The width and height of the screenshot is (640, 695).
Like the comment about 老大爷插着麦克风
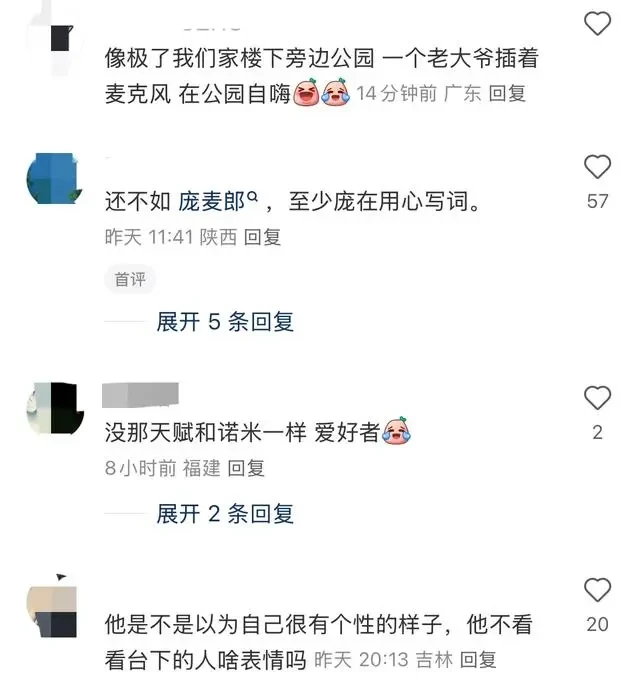597,23
